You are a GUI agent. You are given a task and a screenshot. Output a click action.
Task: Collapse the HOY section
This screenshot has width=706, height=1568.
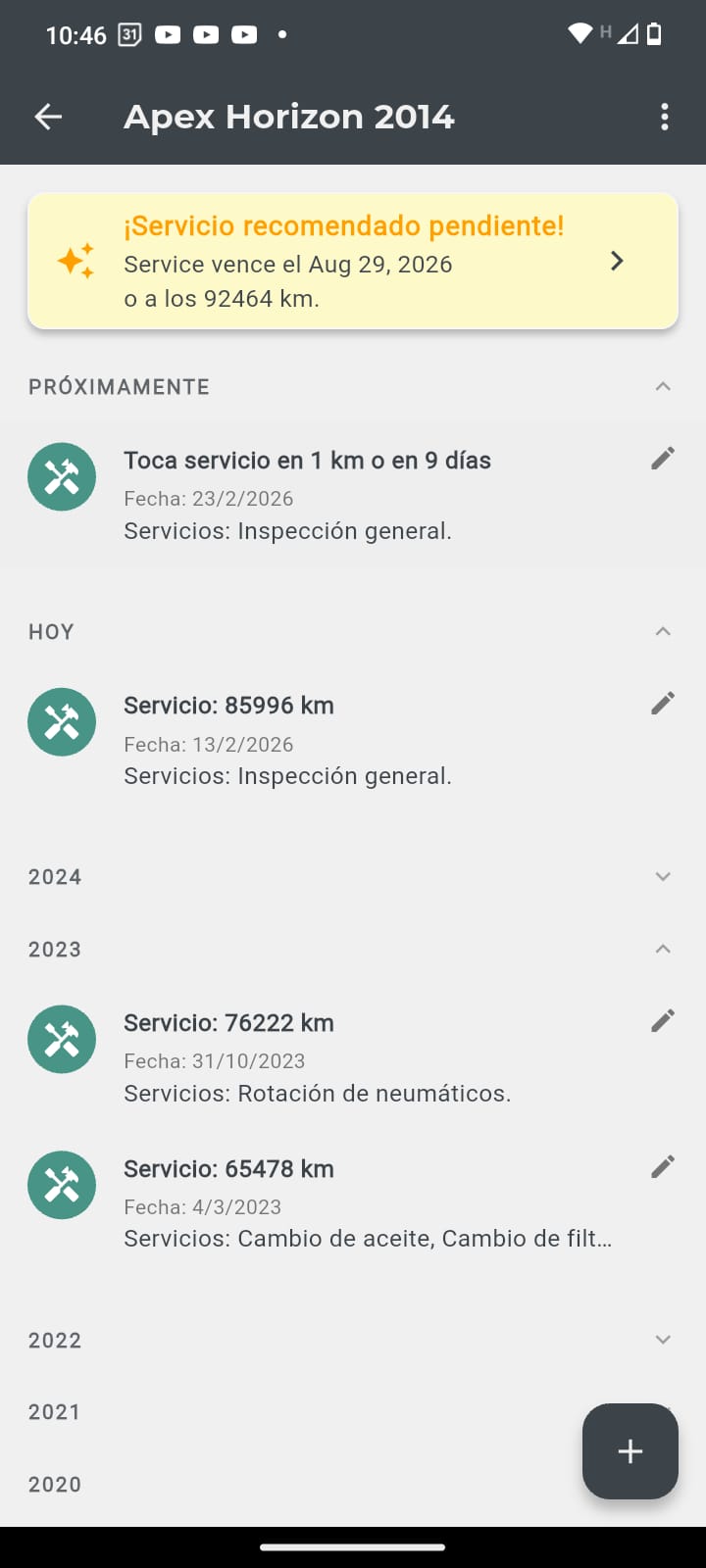click(x=663, y=632)
